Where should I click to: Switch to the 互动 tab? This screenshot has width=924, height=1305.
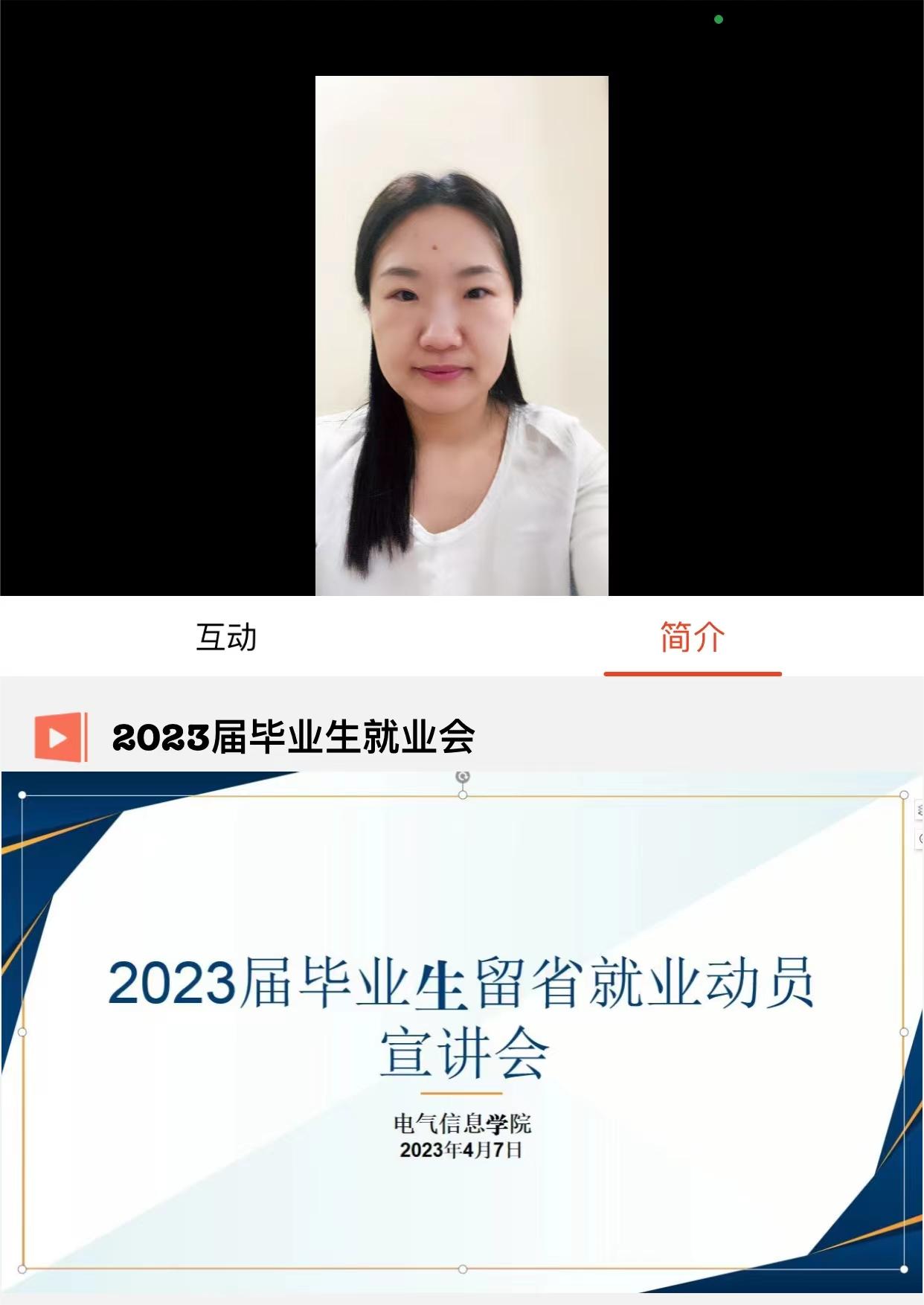(226, 638)
